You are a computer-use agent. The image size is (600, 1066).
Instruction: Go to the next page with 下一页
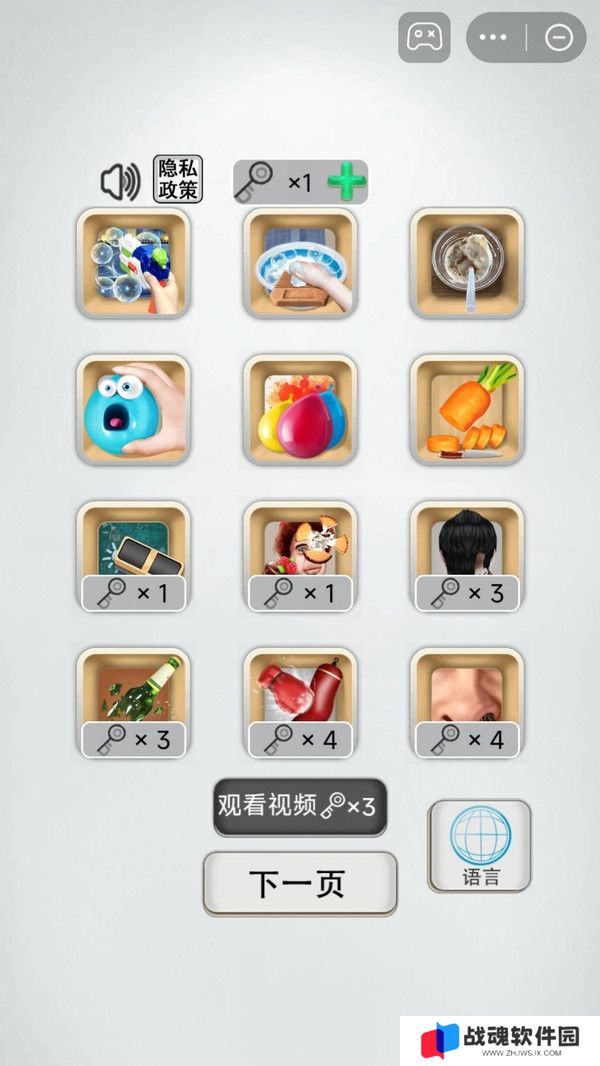pos(299,883)
